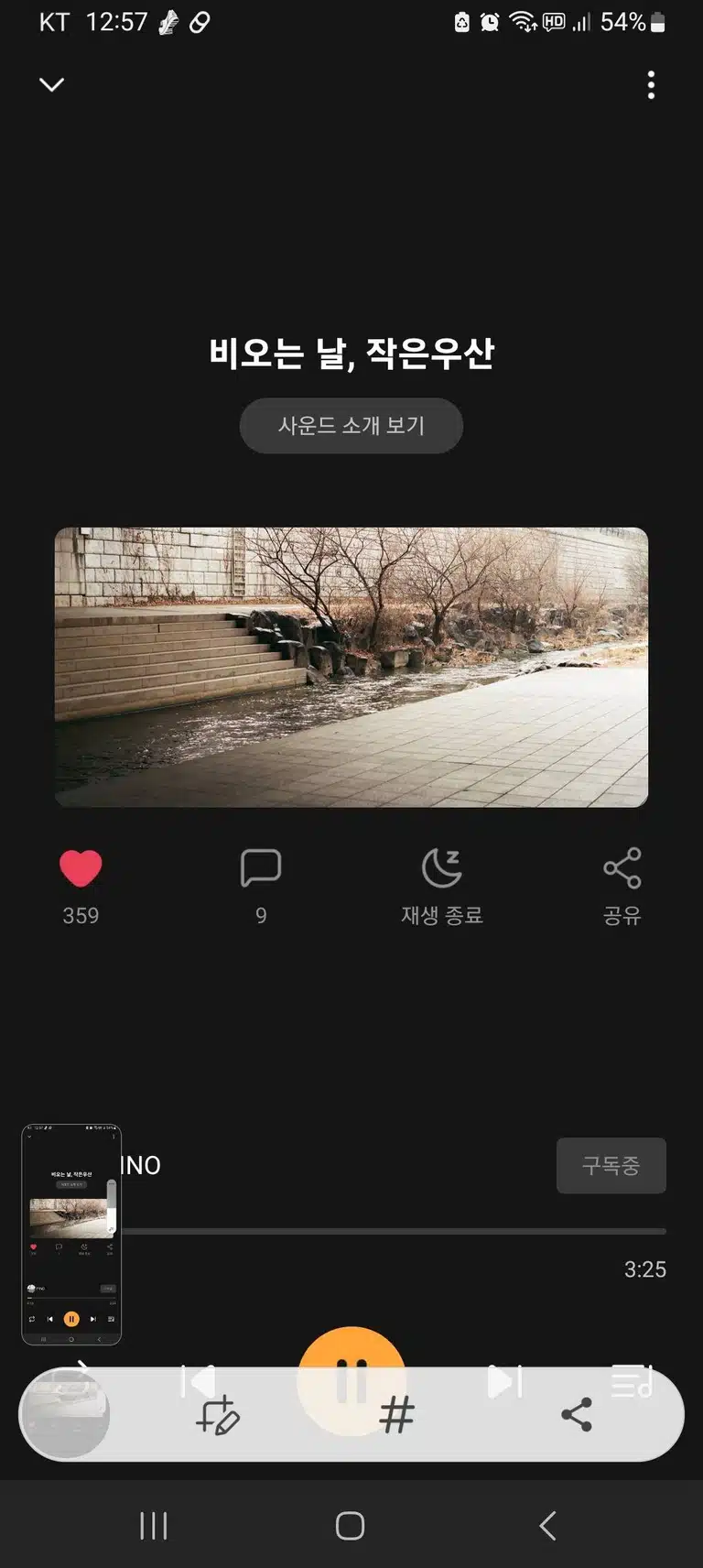
Task: Go to the home screen
Action: [351, 1526]
